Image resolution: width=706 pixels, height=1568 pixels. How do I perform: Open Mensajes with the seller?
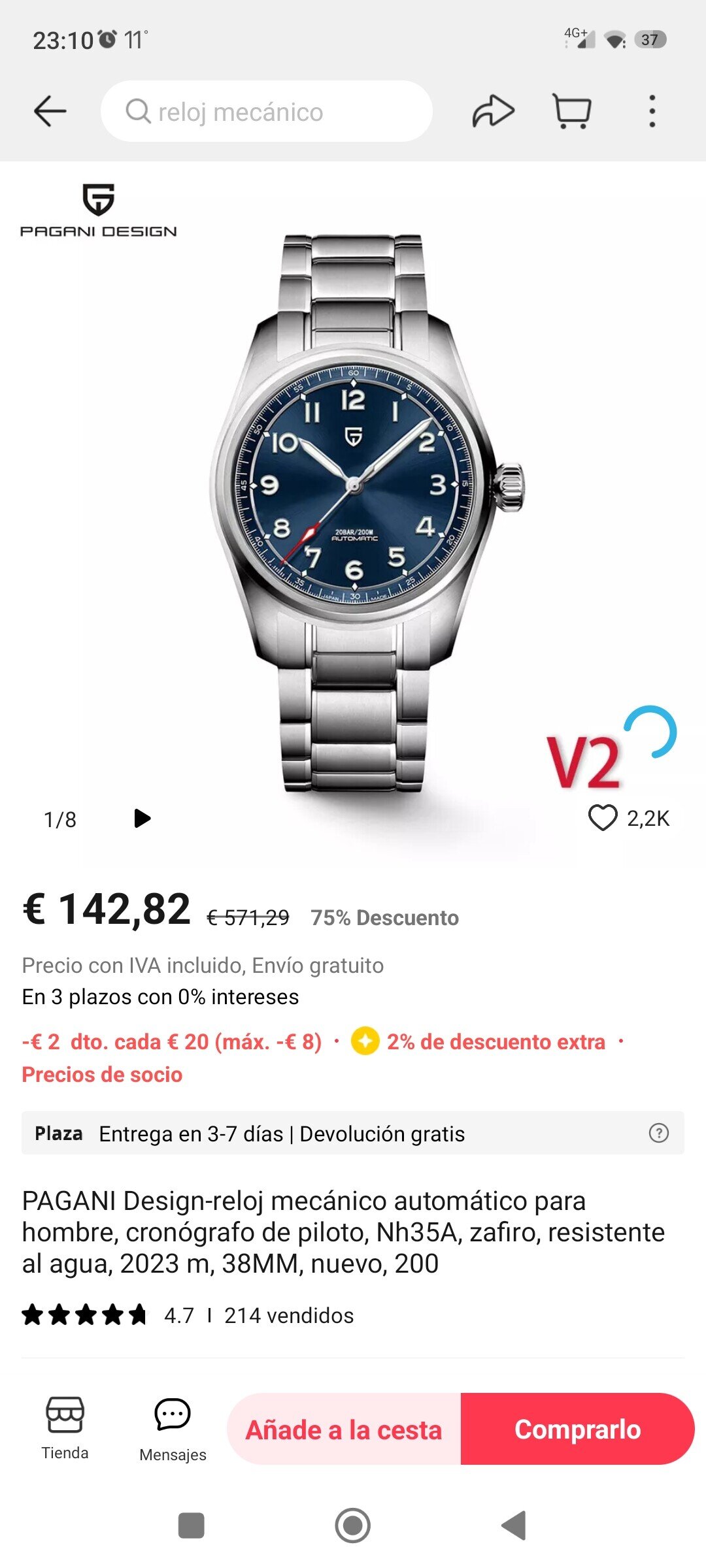tap(173, 1428)
